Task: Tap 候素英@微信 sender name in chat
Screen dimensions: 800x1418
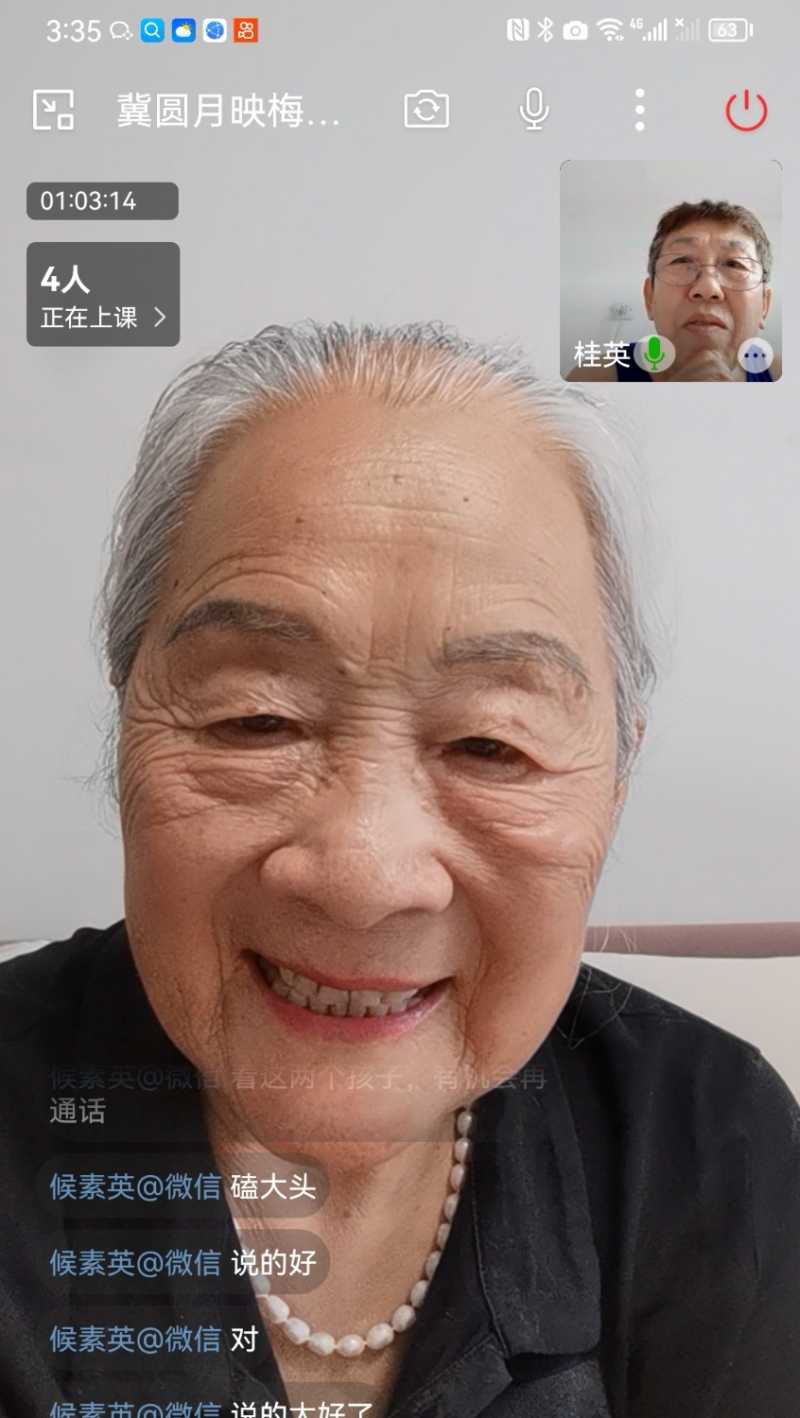Action: (x=137, y=1188)
